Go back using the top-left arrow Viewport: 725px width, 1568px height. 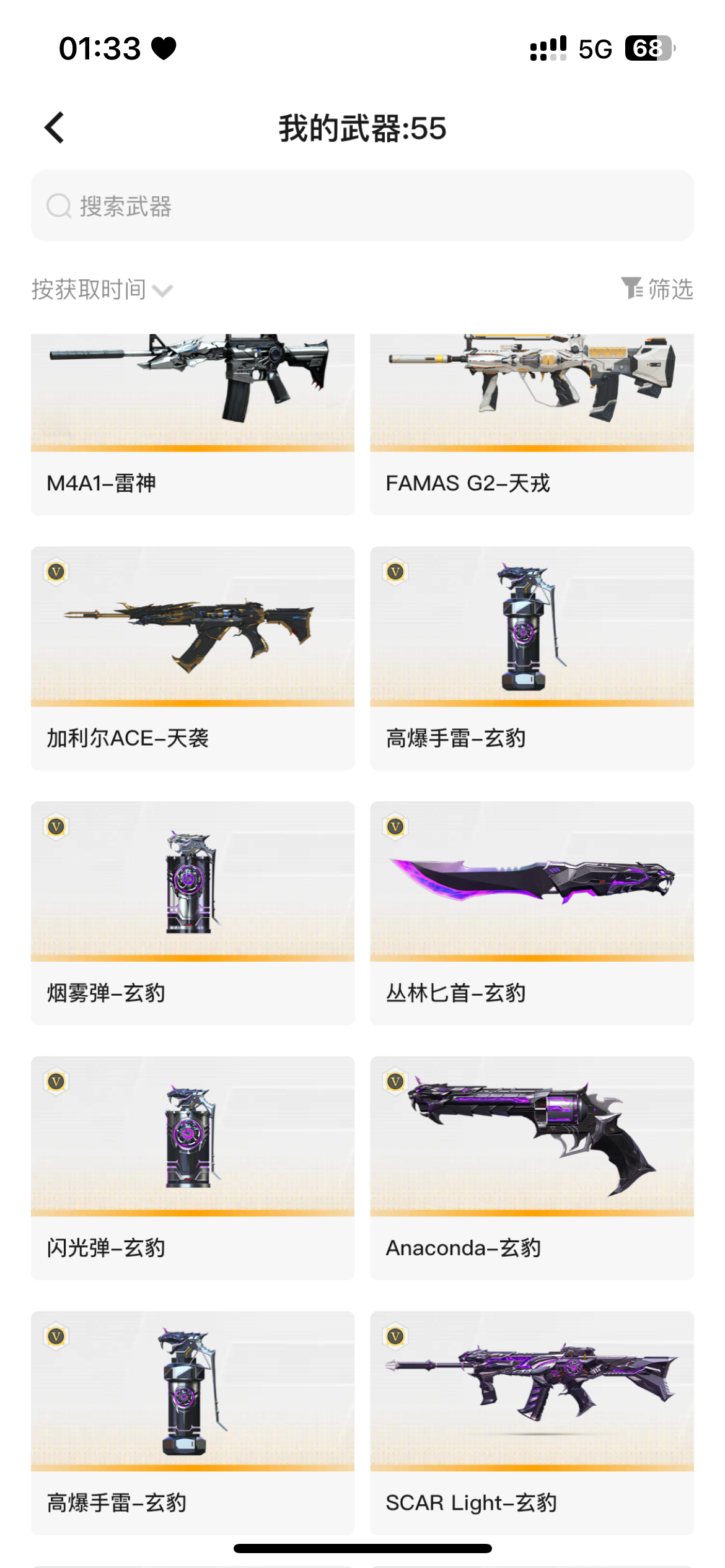[x=55, y=128]
